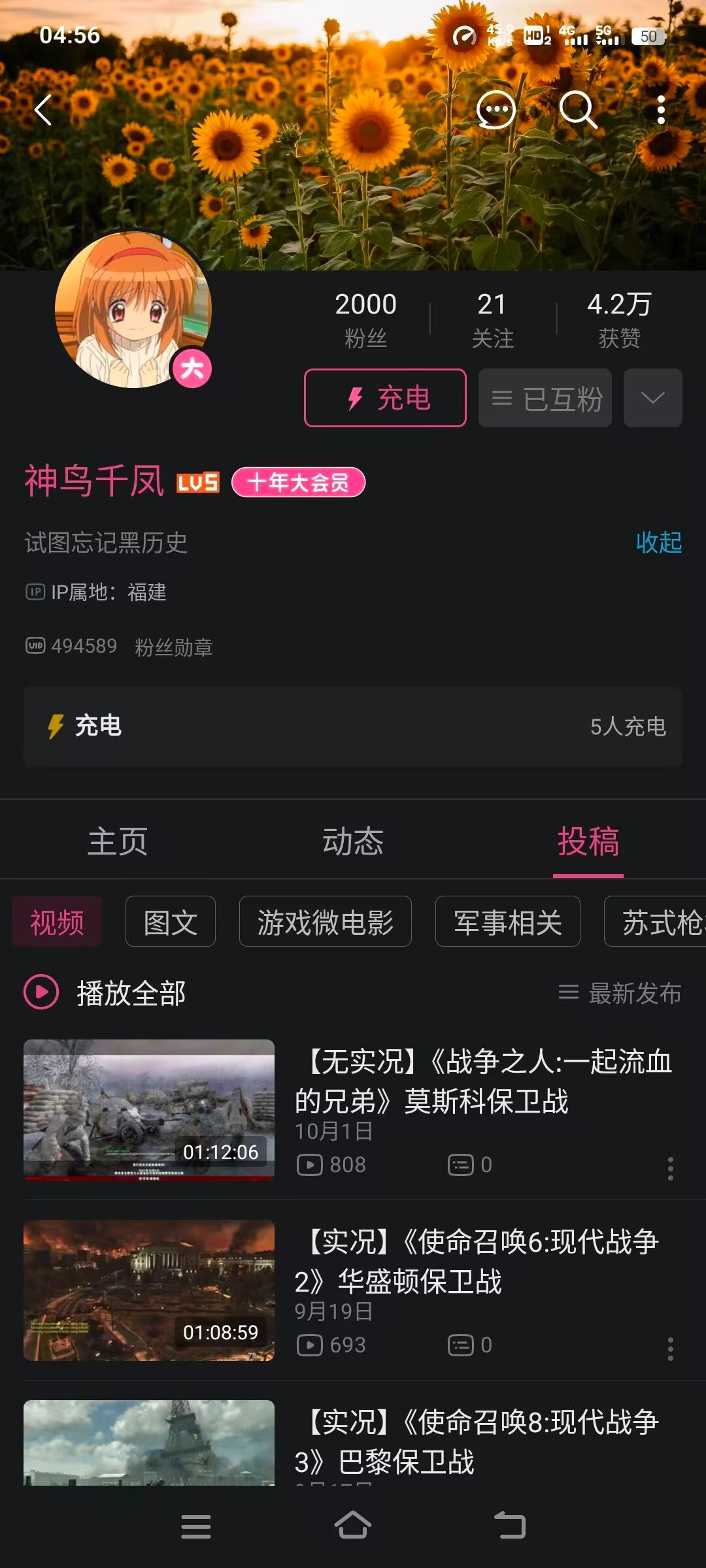Switch to the 主页 tab
The width and height of the screenshot is (706, 1568).
pos(118,841)
